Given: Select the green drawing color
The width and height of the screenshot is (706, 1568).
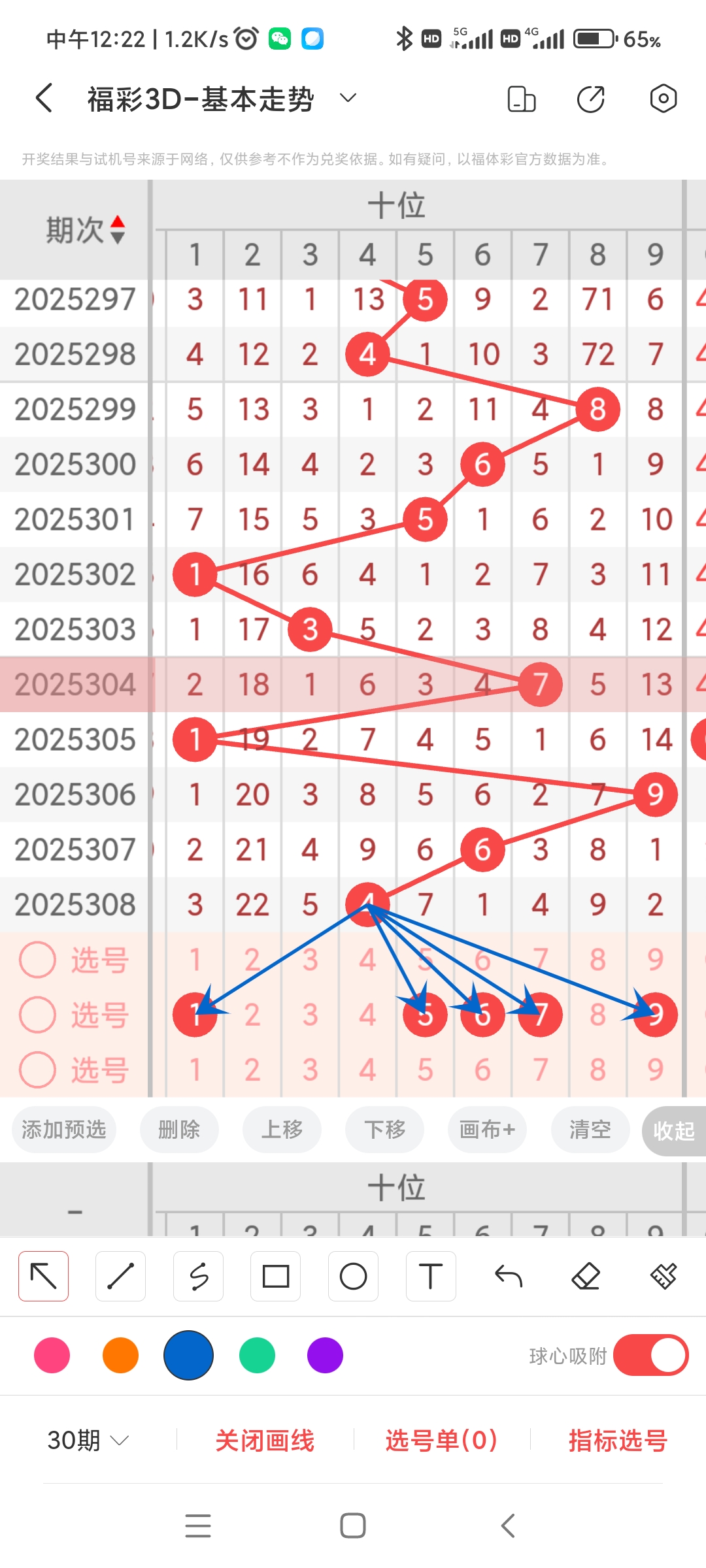Looking at the screenshot, I should click(x=257, y=1355).
